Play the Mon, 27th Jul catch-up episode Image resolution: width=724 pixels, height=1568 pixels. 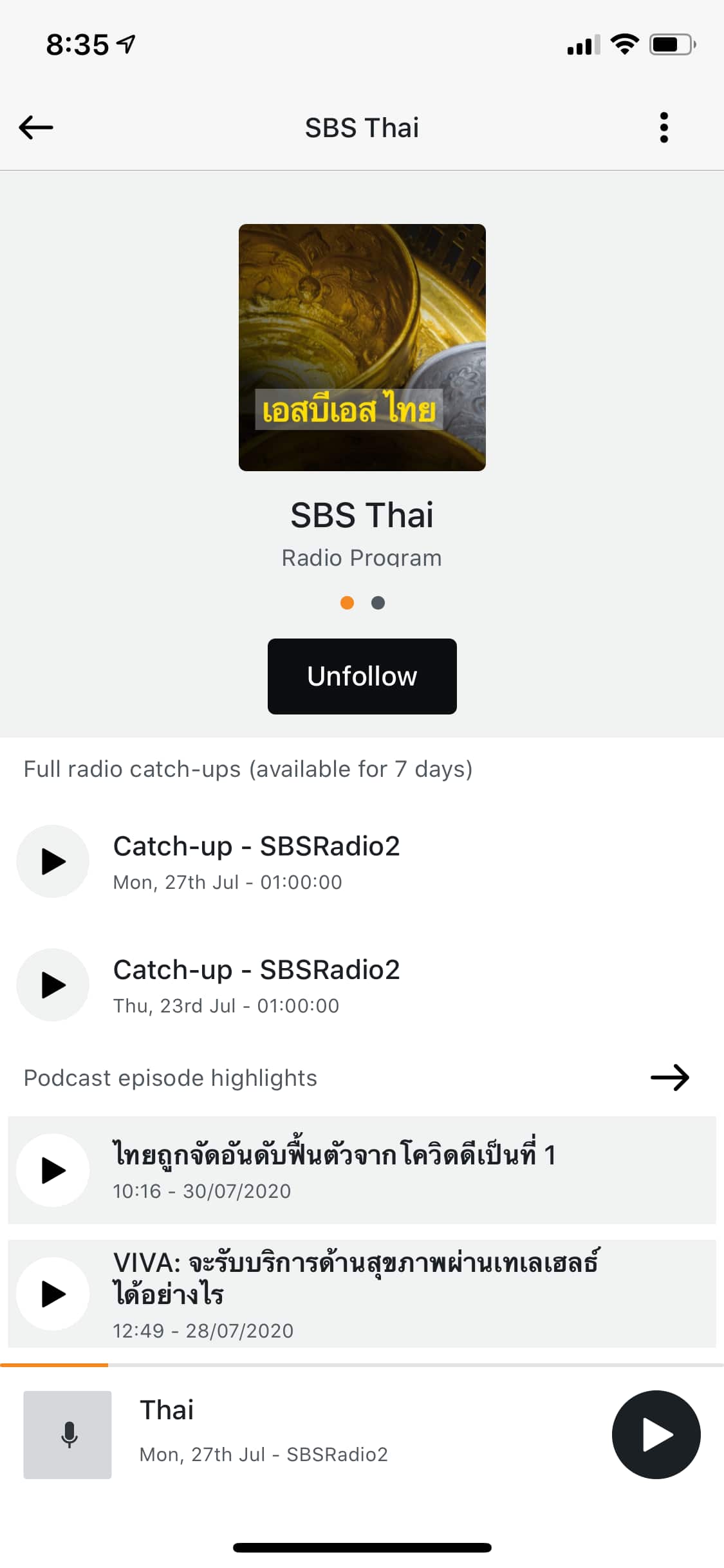tap(53, 861)
